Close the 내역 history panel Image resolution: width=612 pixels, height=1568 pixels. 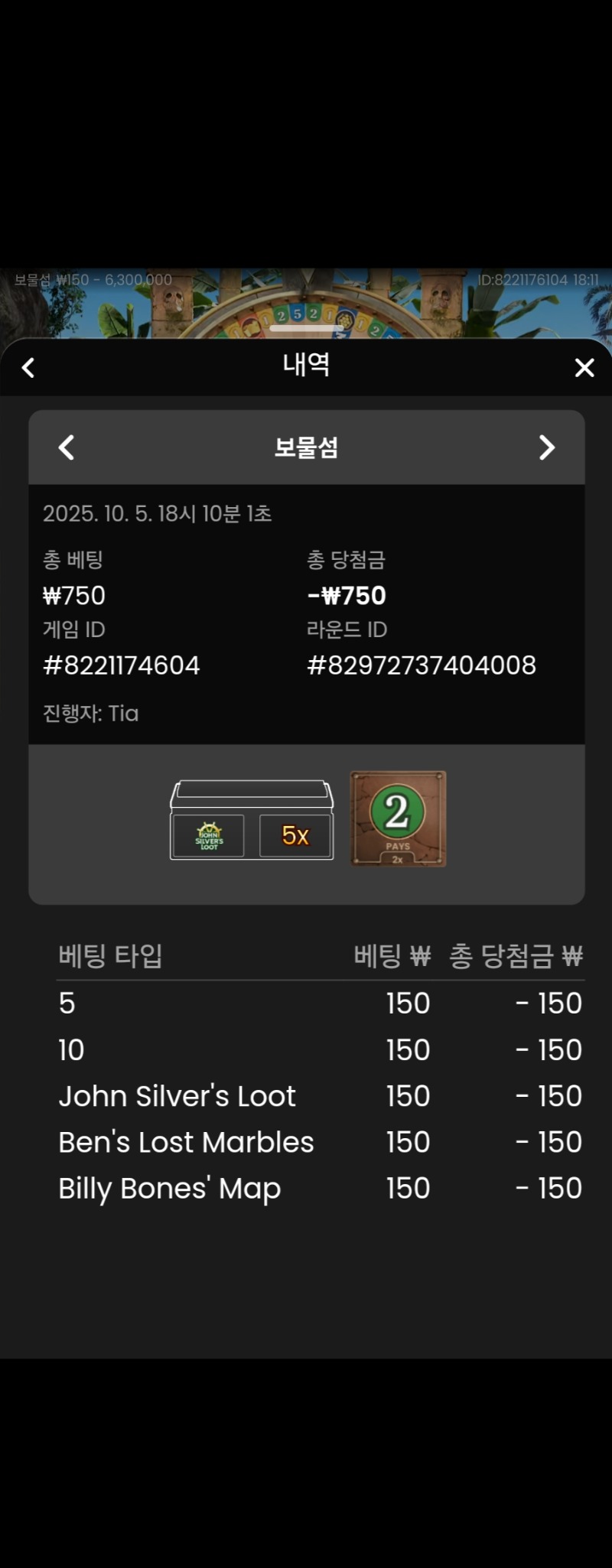click(x=584, y=368)
